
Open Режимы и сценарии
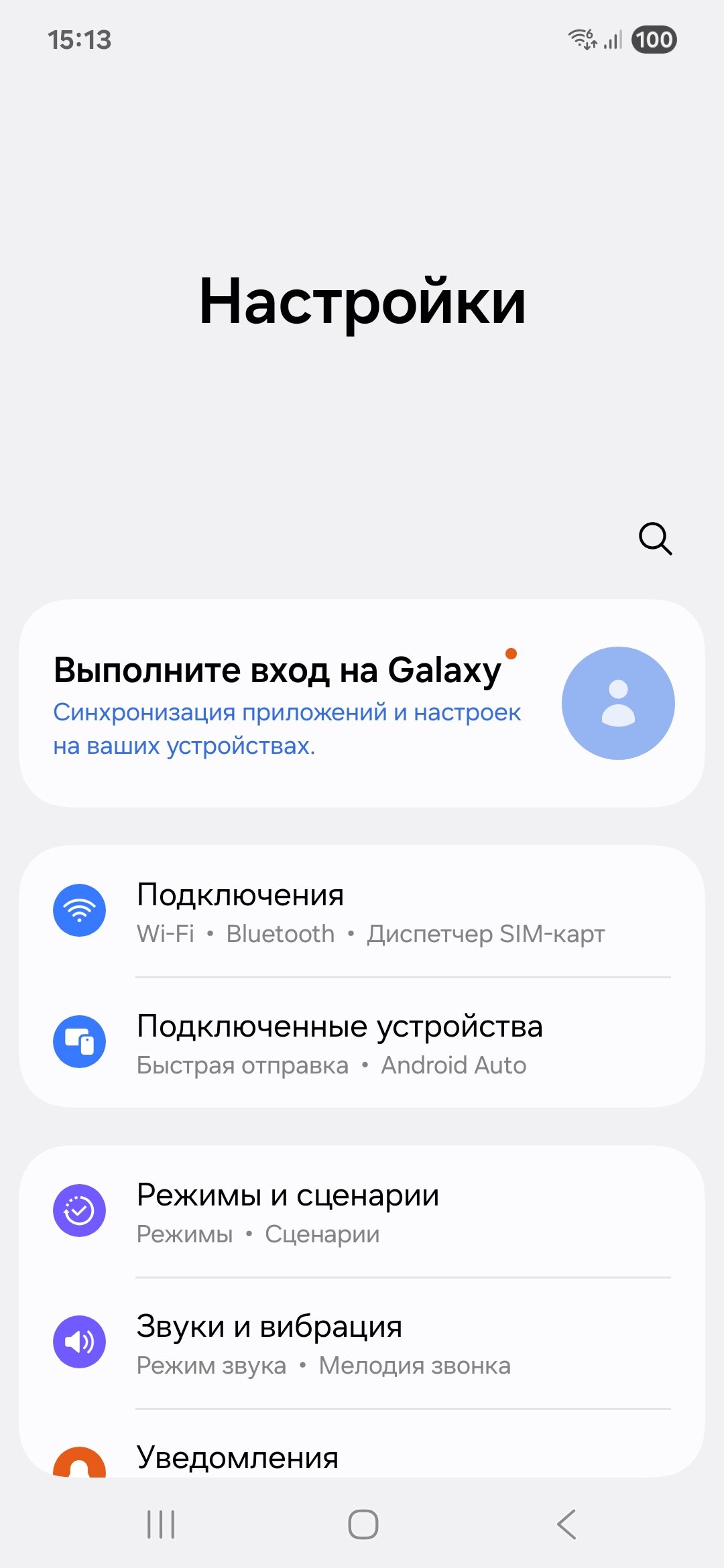tap(362, 1212)
